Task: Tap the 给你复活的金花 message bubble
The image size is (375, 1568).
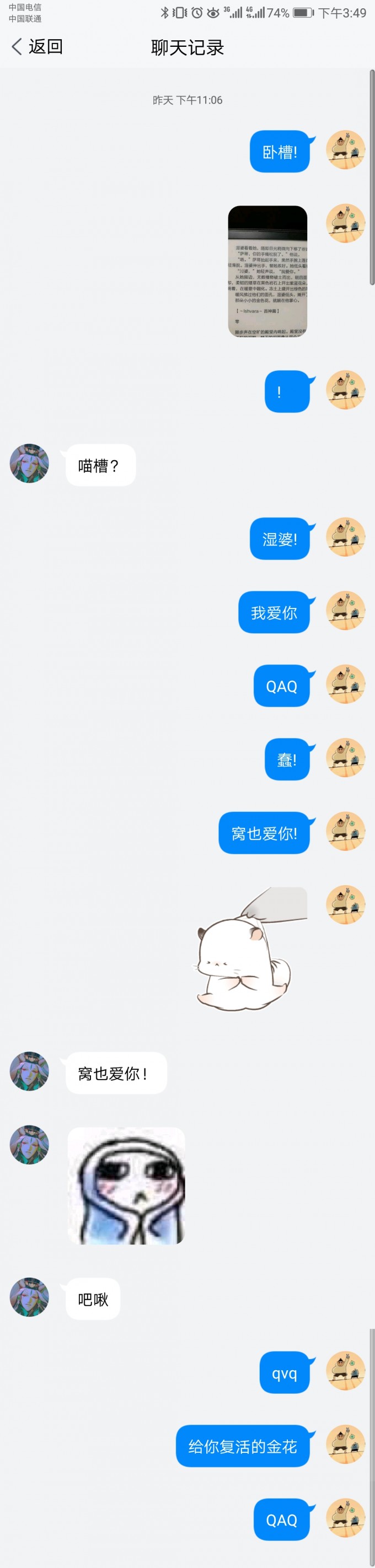Action: pos(242,1446)
